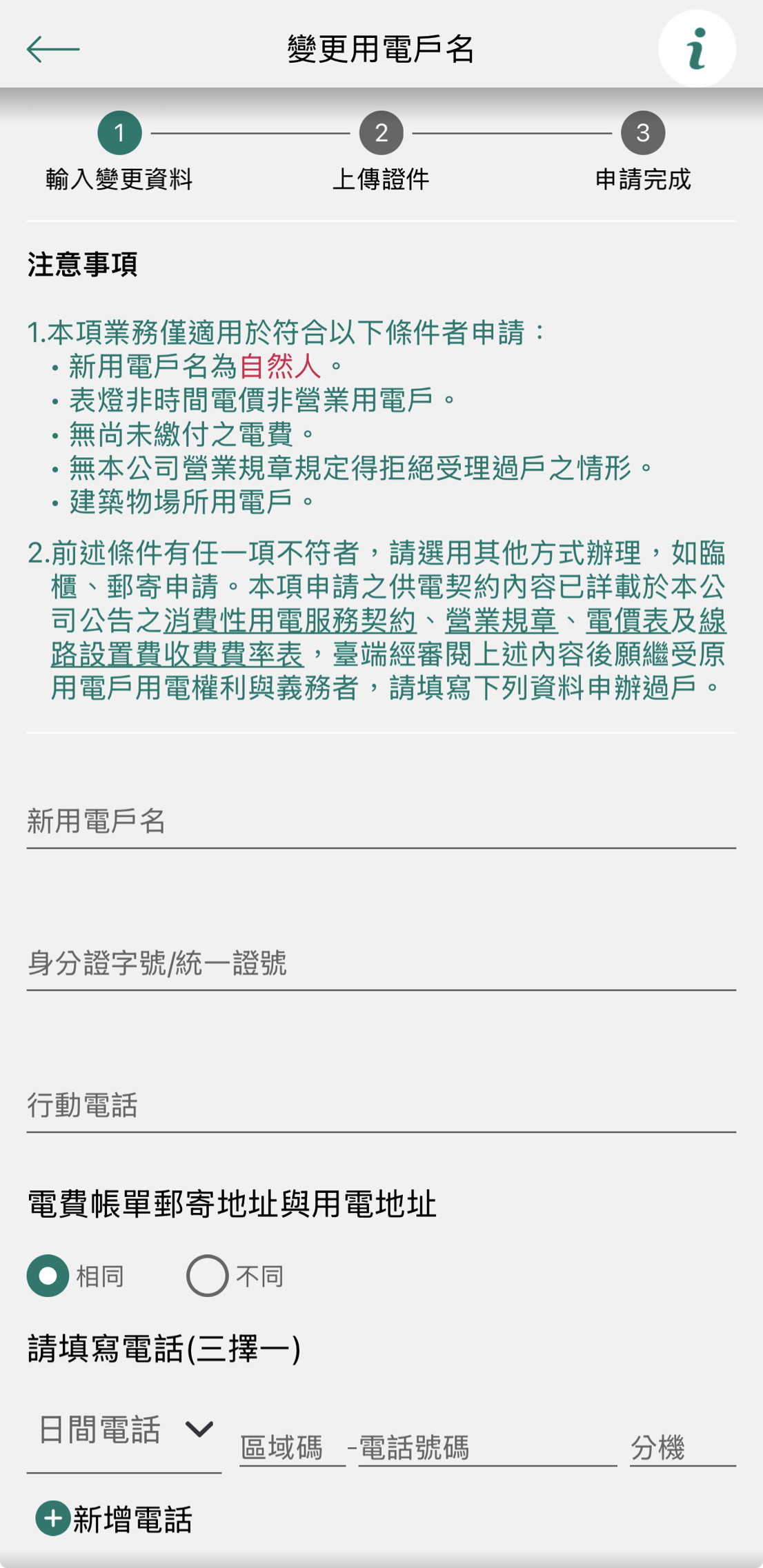The height and width of the screenshot is (1568, 763).
Task: Click the back arrow to exit
Action: click(x=54, y=48)
